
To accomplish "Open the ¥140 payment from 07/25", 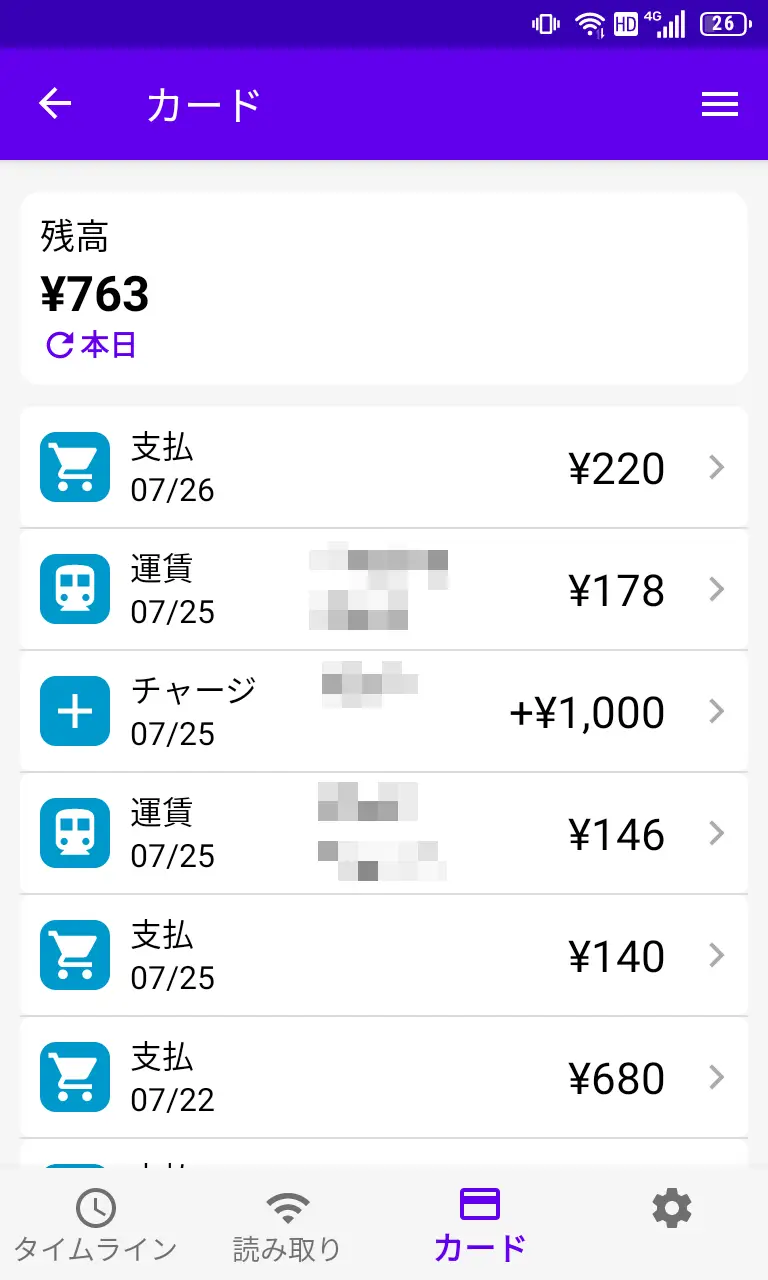I will [x=384, y=956].
